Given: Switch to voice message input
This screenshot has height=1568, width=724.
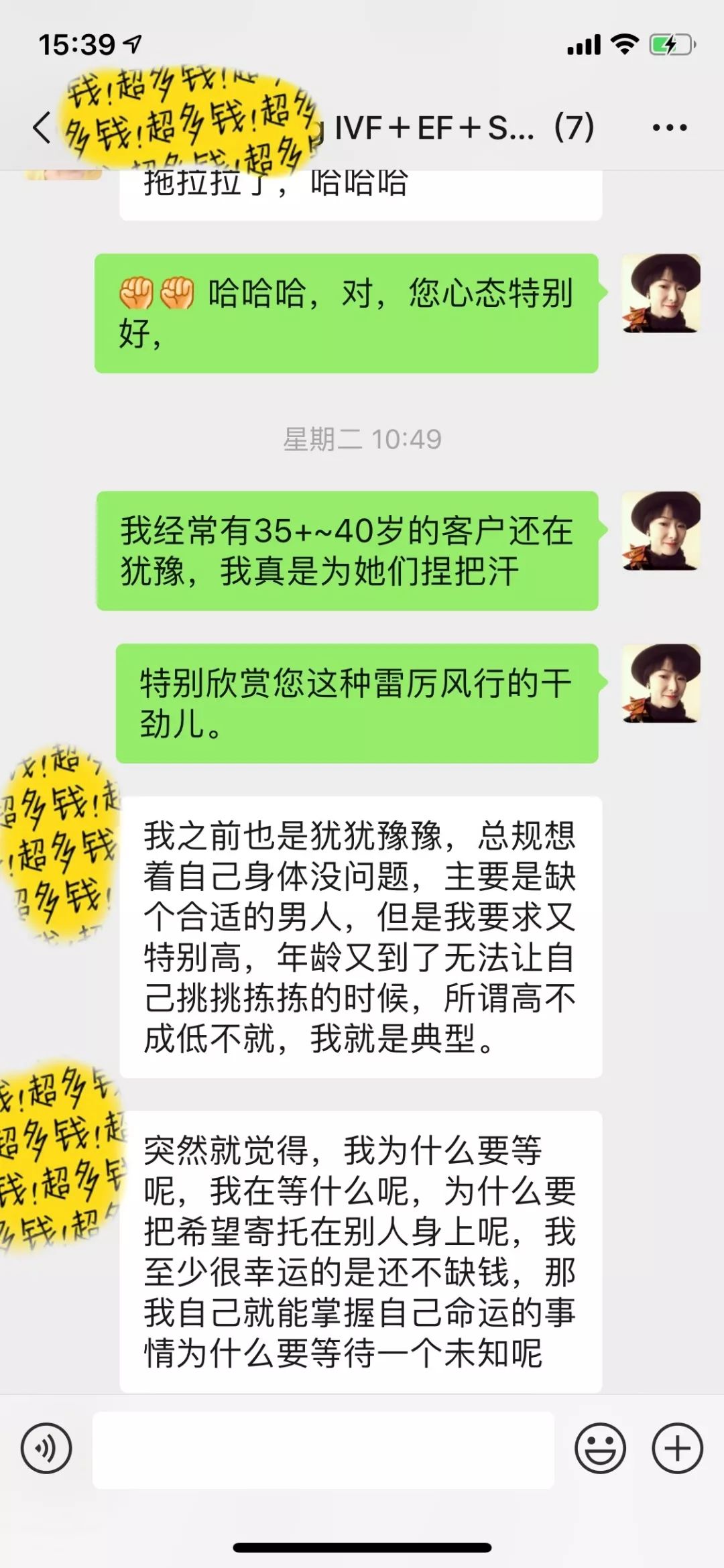Looking at the screenshot, I should coord(46,1448).
